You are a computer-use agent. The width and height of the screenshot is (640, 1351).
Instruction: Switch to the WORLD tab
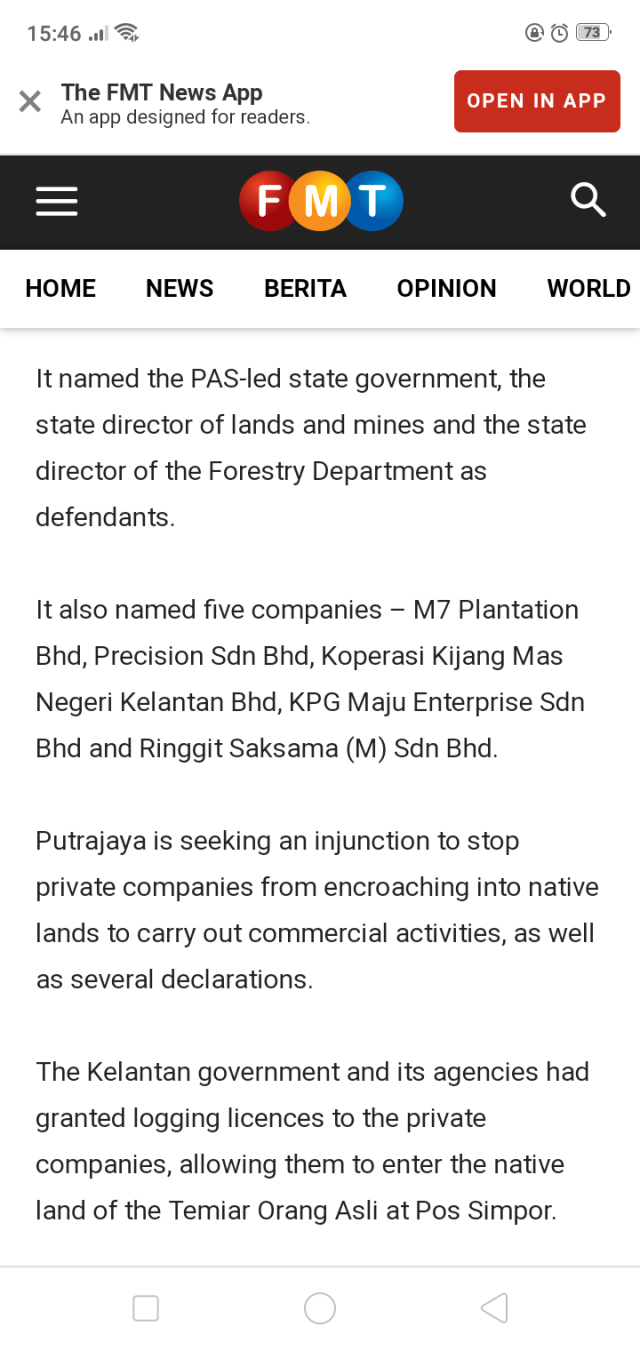pos(588,288)
